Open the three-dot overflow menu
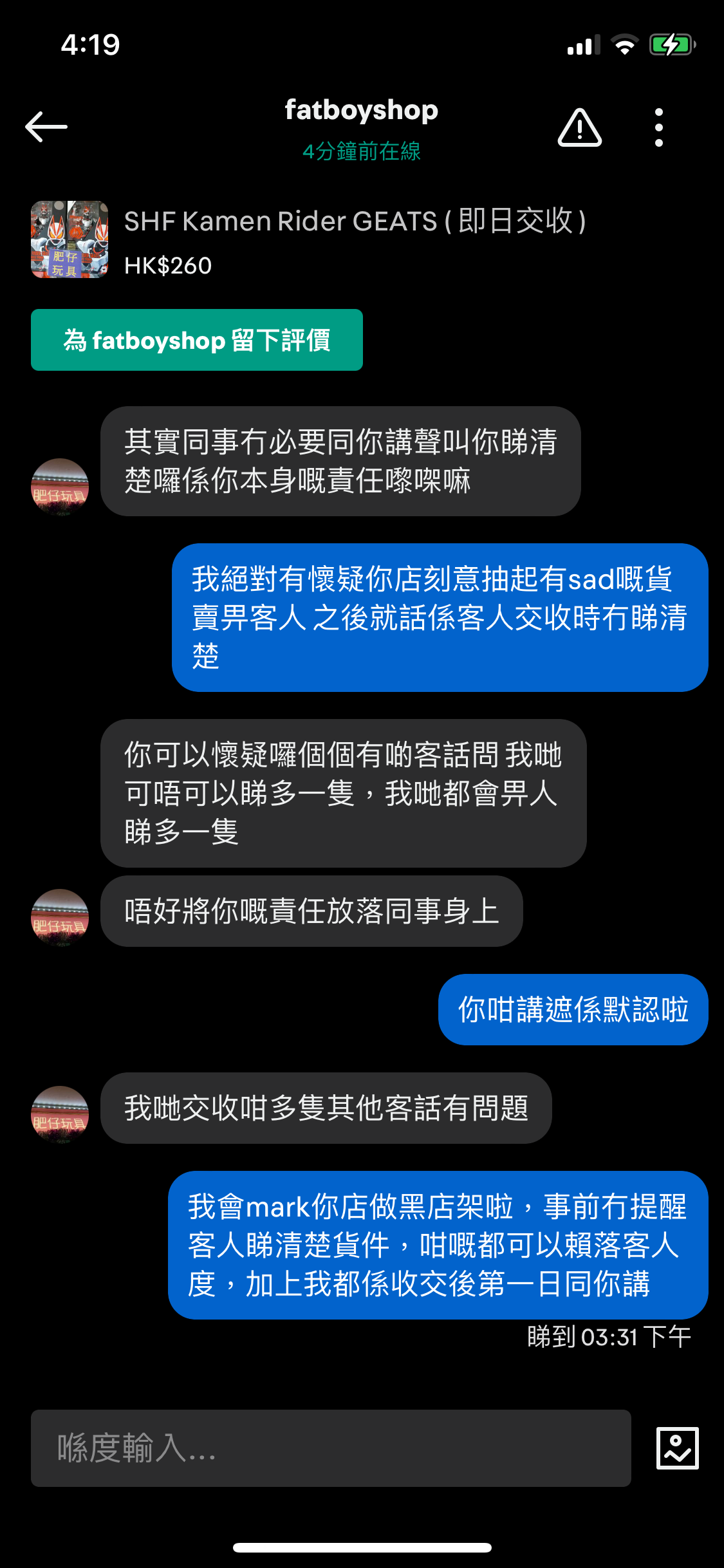This screenshot has width=724, height=1568. coord(658,127)
